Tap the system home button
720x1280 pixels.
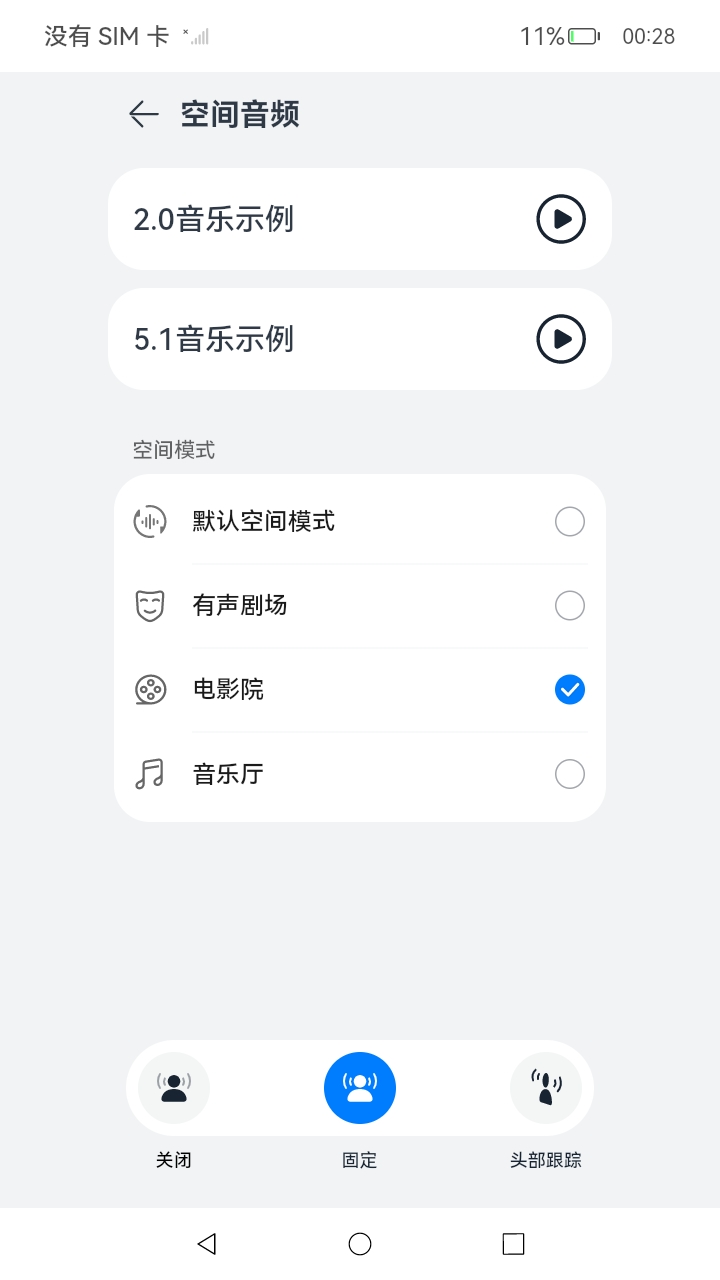pyautogui.click(x=360, y=1244)
